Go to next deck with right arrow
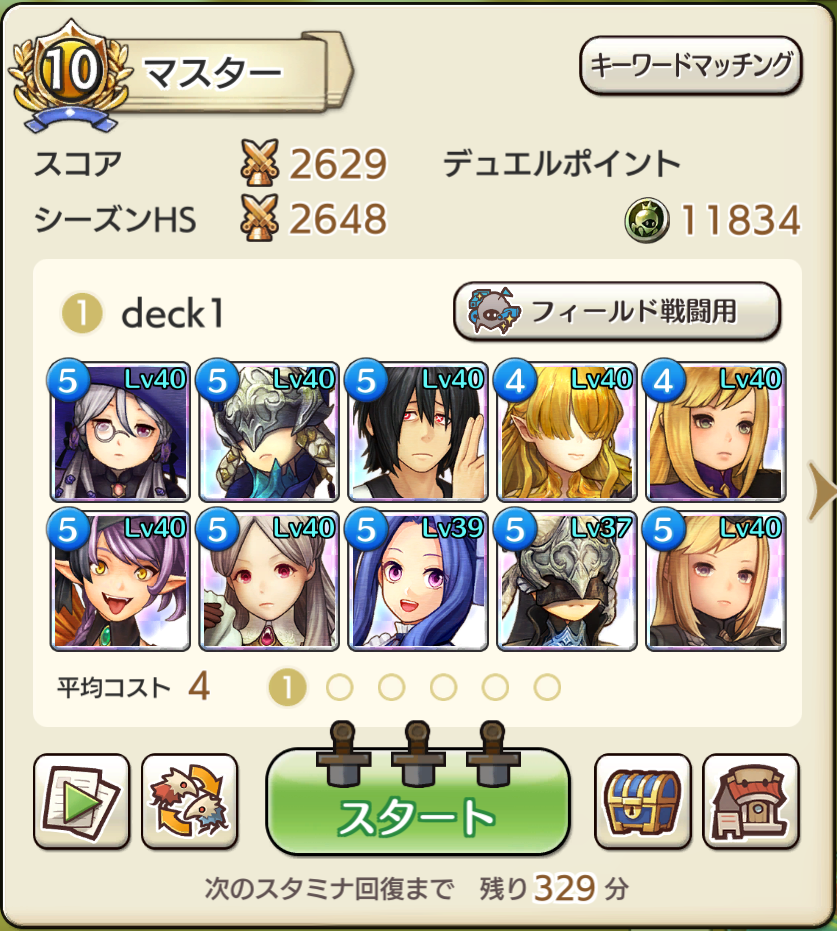 pos(823,493)
